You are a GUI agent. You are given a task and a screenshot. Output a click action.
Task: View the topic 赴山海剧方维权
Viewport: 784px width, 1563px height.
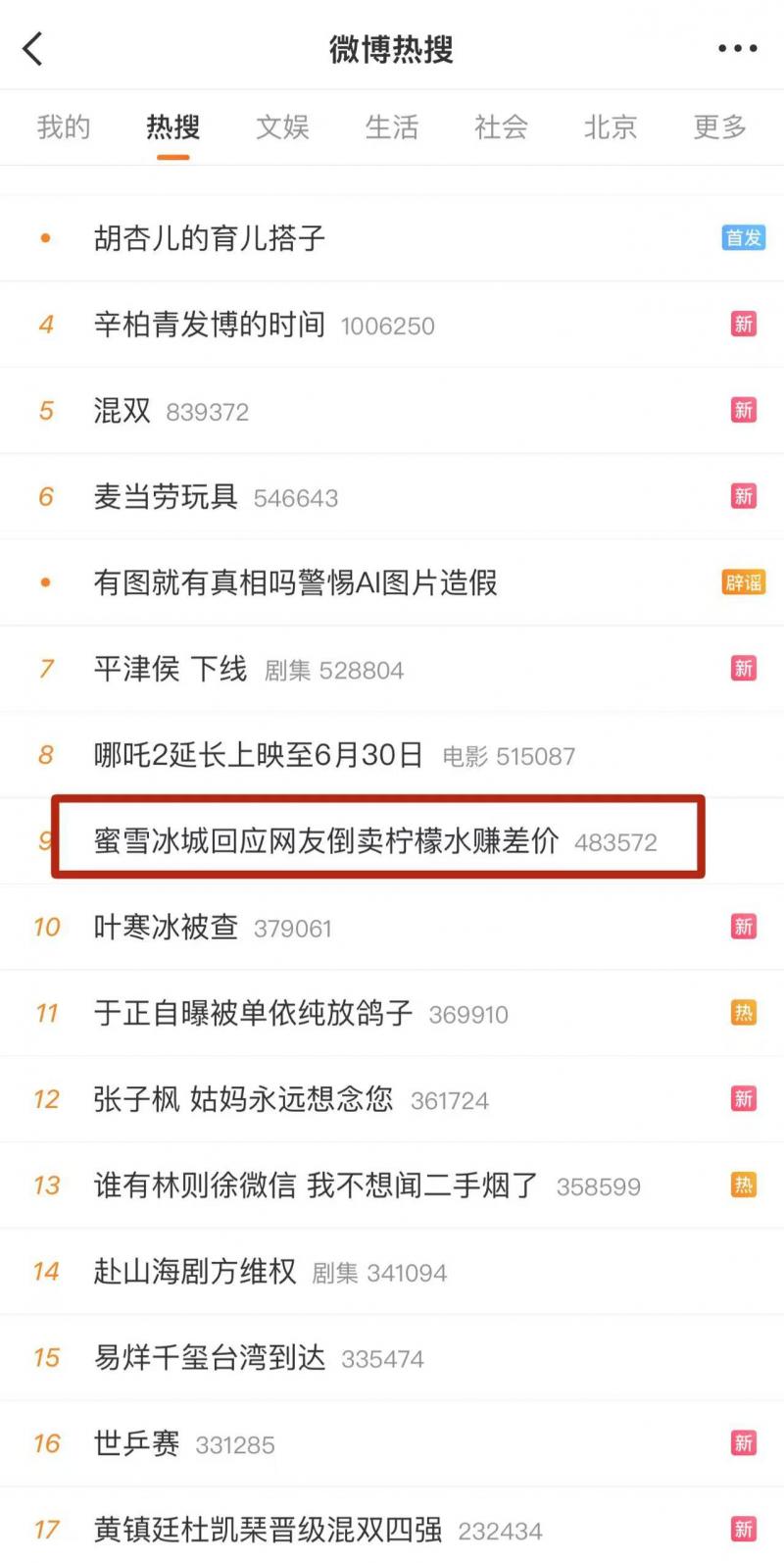pyautogui.click(x=392, y=1272)
